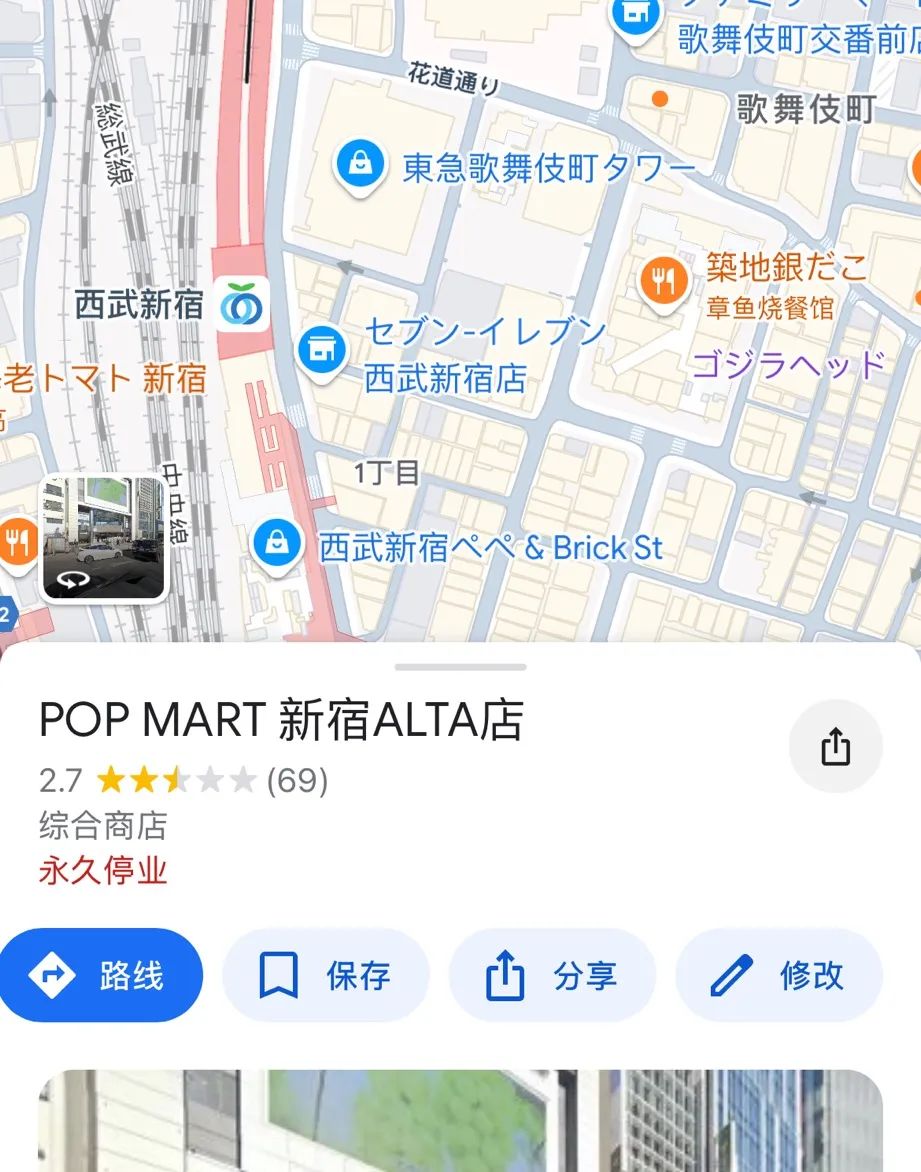Select the 築地銀だこ restaurant pin

pyautogui.click(x=662, y=280)
